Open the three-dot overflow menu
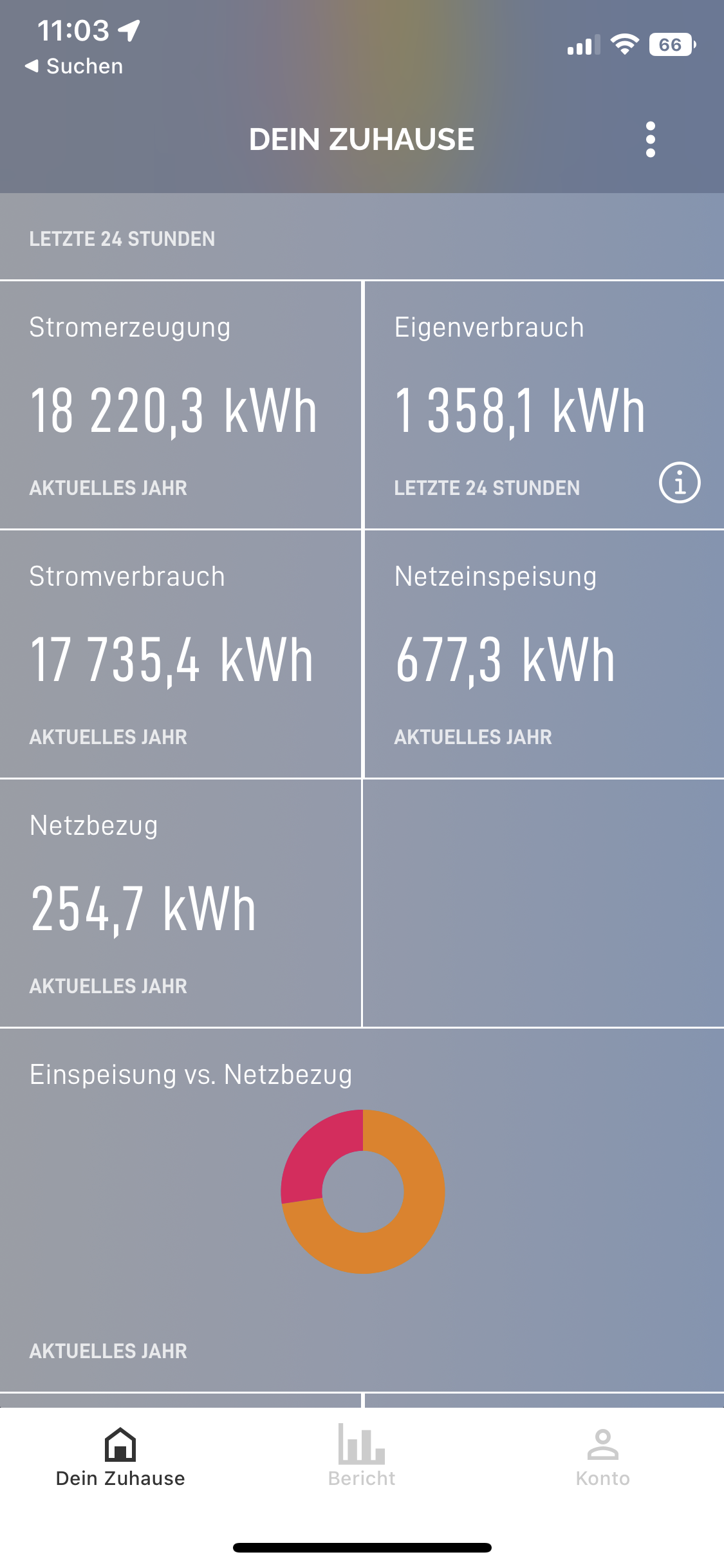This screenshot has height=1568, width=724. pos(651,139)
